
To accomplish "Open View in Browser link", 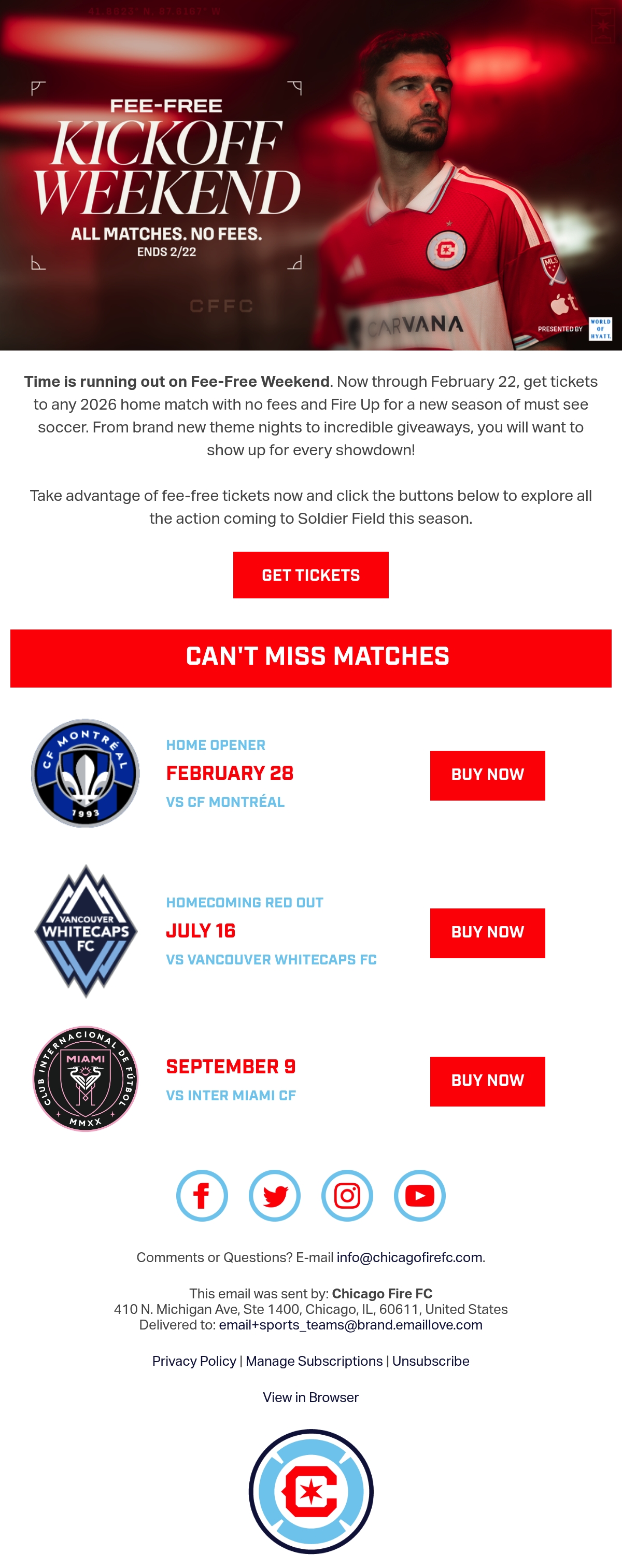I will [x=310, y=1397].
